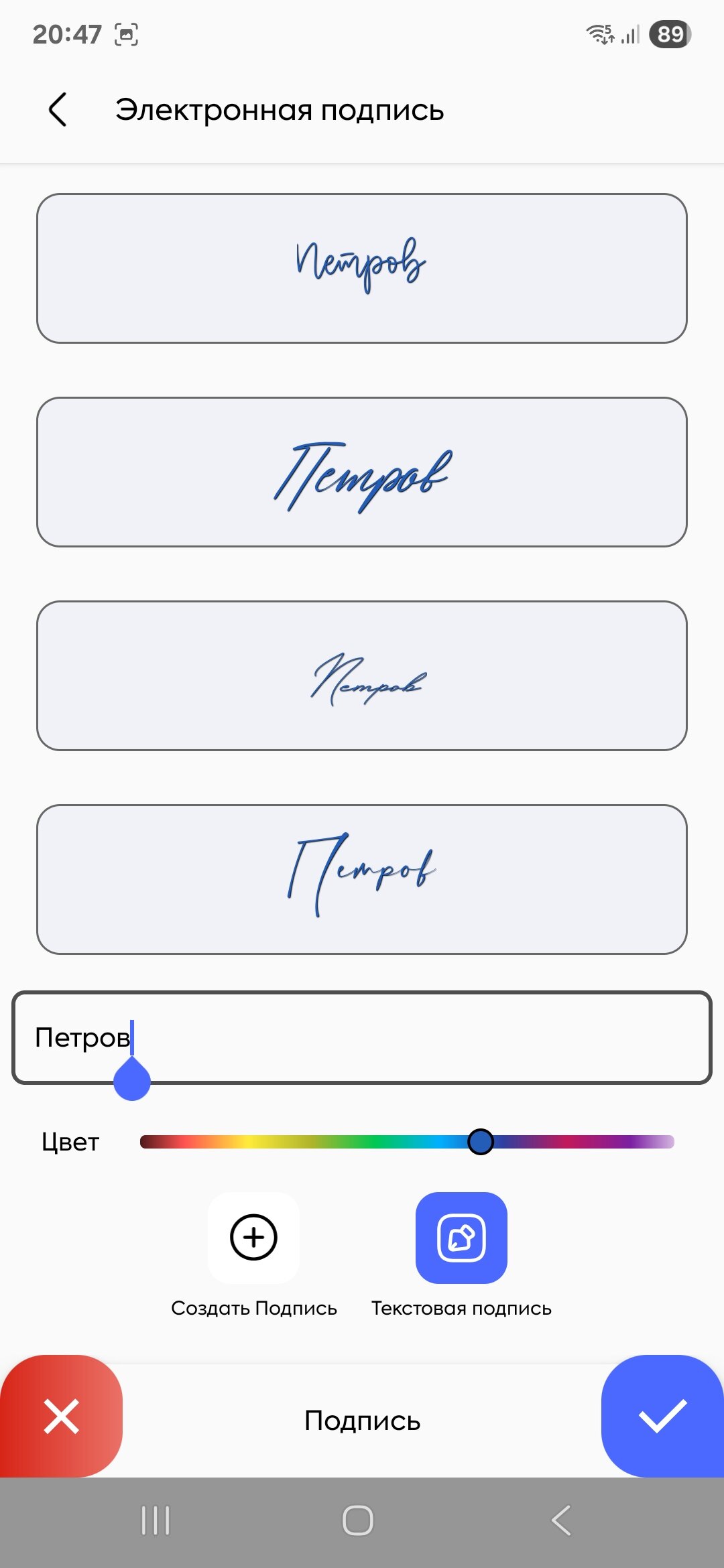Select the first Петров signature style
The width and height of the screenshot is (724, 1568).
[x=362, y=268]
